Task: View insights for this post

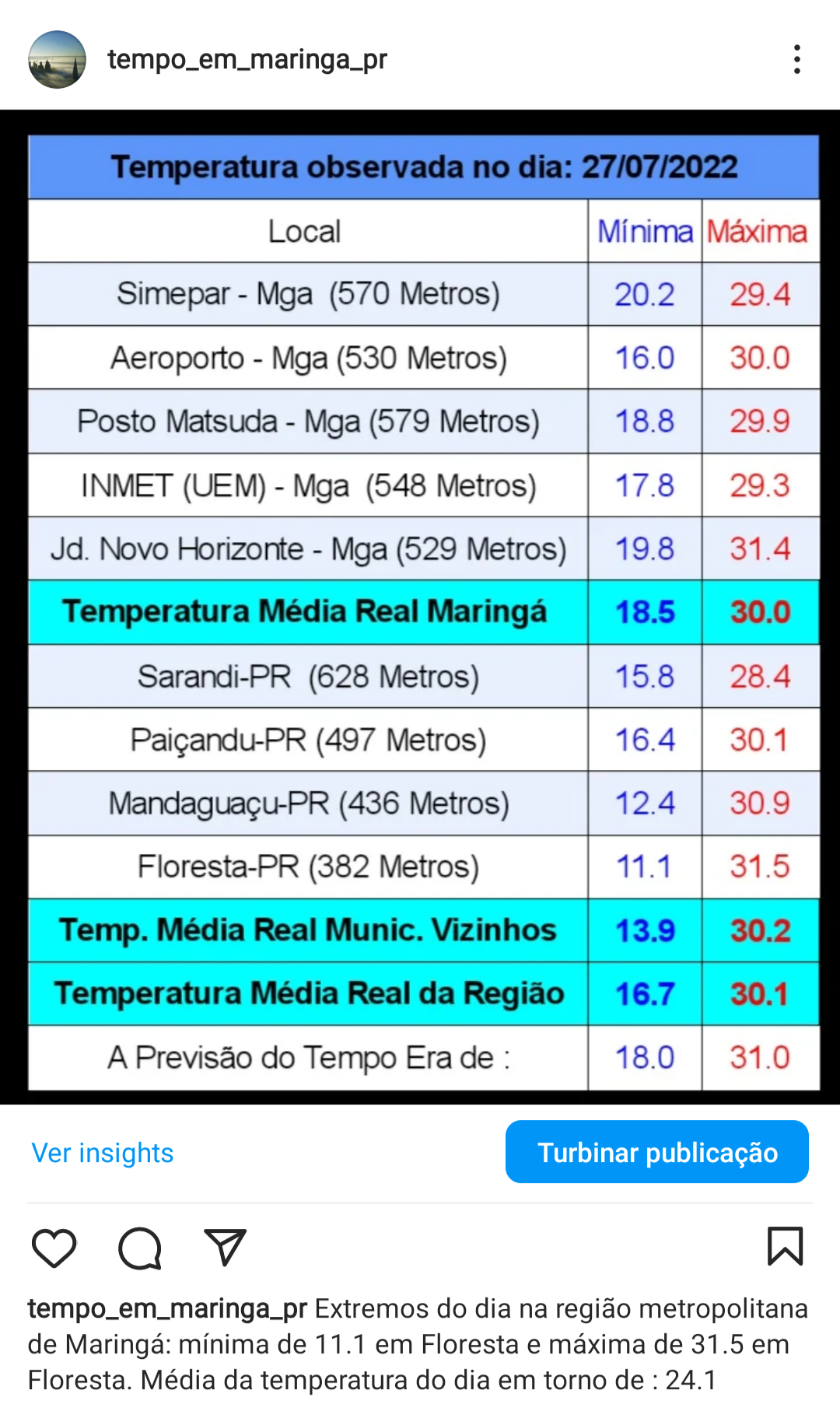Action: 102,1153
